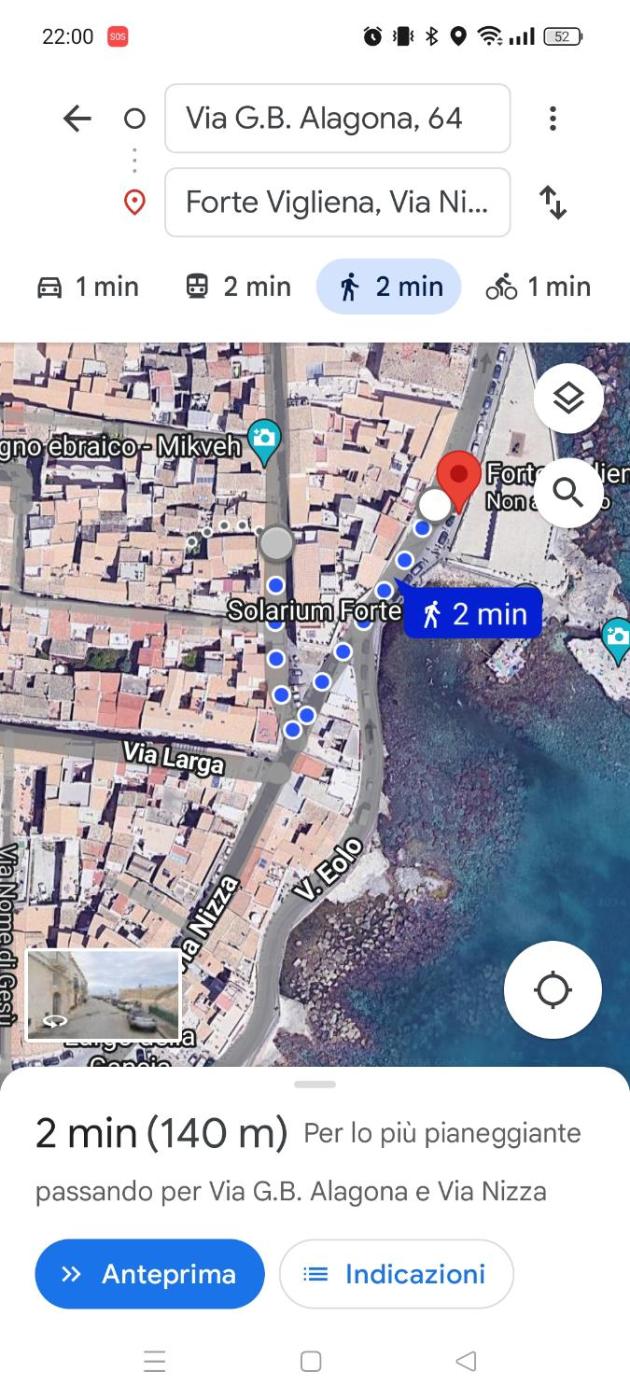Viewport: 630px width, 1400px height.
Task: Tap the system back button
Action: [x=465, y=1361]
